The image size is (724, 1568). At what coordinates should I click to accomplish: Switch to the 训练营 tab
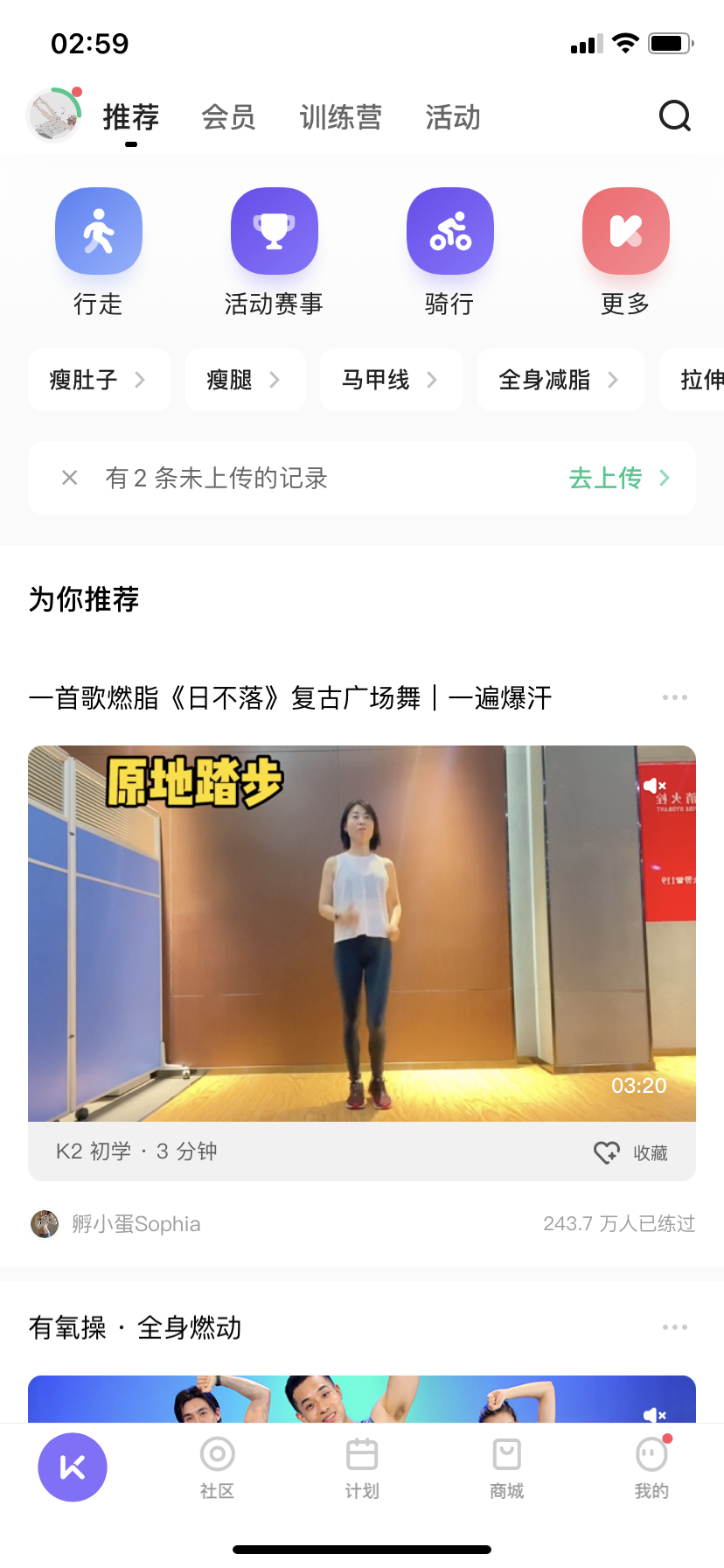(x=340, y=117)
